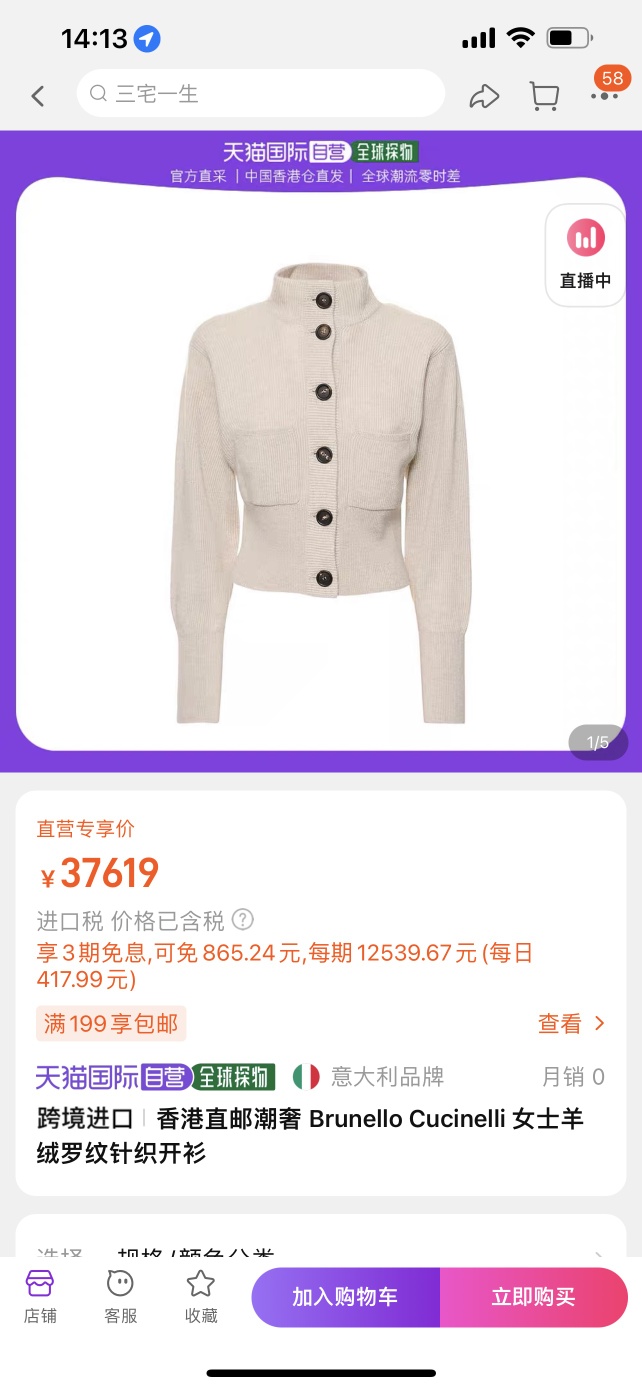Open the shopping cart icon
Screen dimensions: 642x1389
click(544, 96)
